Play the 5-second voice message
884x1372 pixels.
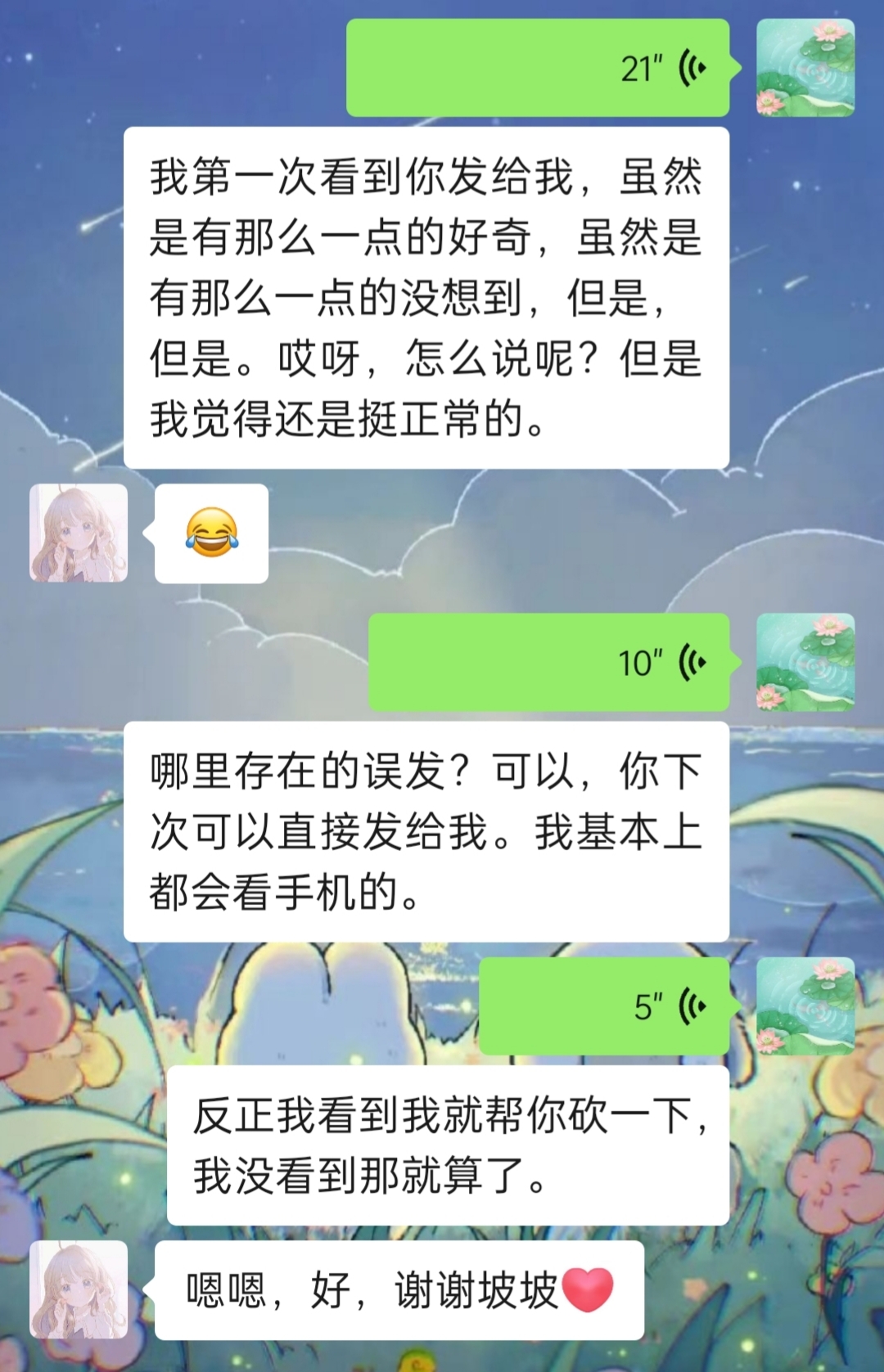[603, 1005]
